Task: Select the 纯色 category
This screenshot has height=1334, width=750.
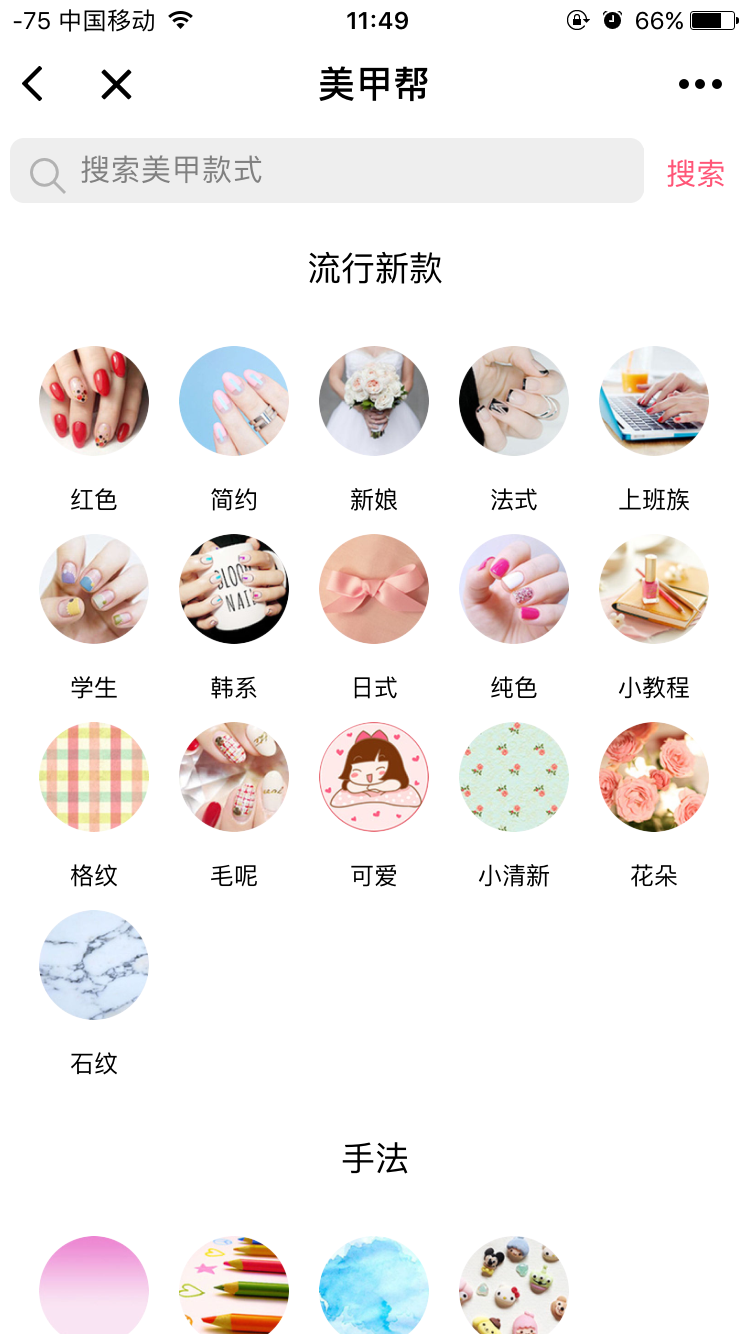Action: point(514,589)
